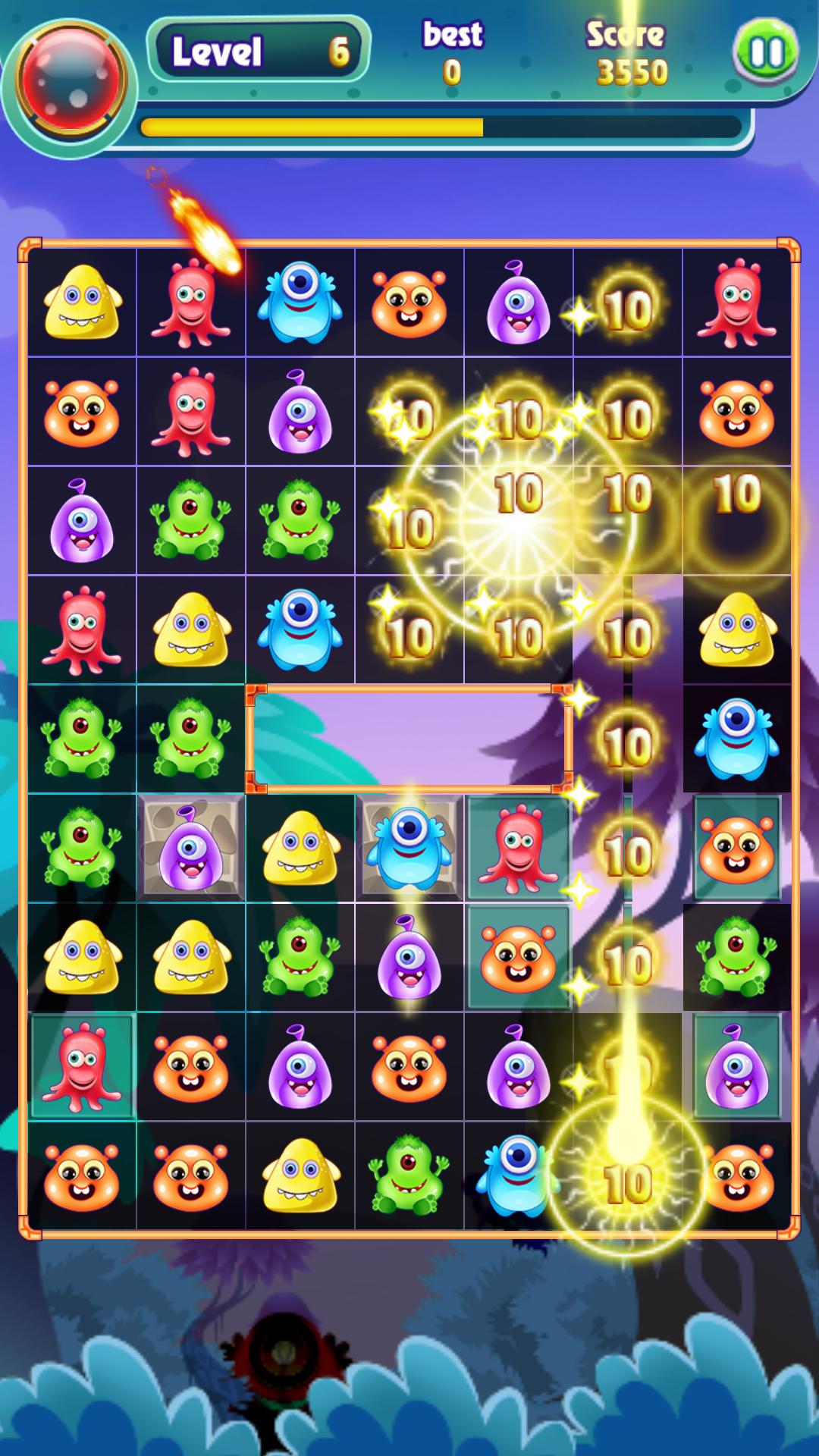Image resolution: width=819 pixels, height=1456 pixels.
Task: Pause the game
Action: click(766, 52)
